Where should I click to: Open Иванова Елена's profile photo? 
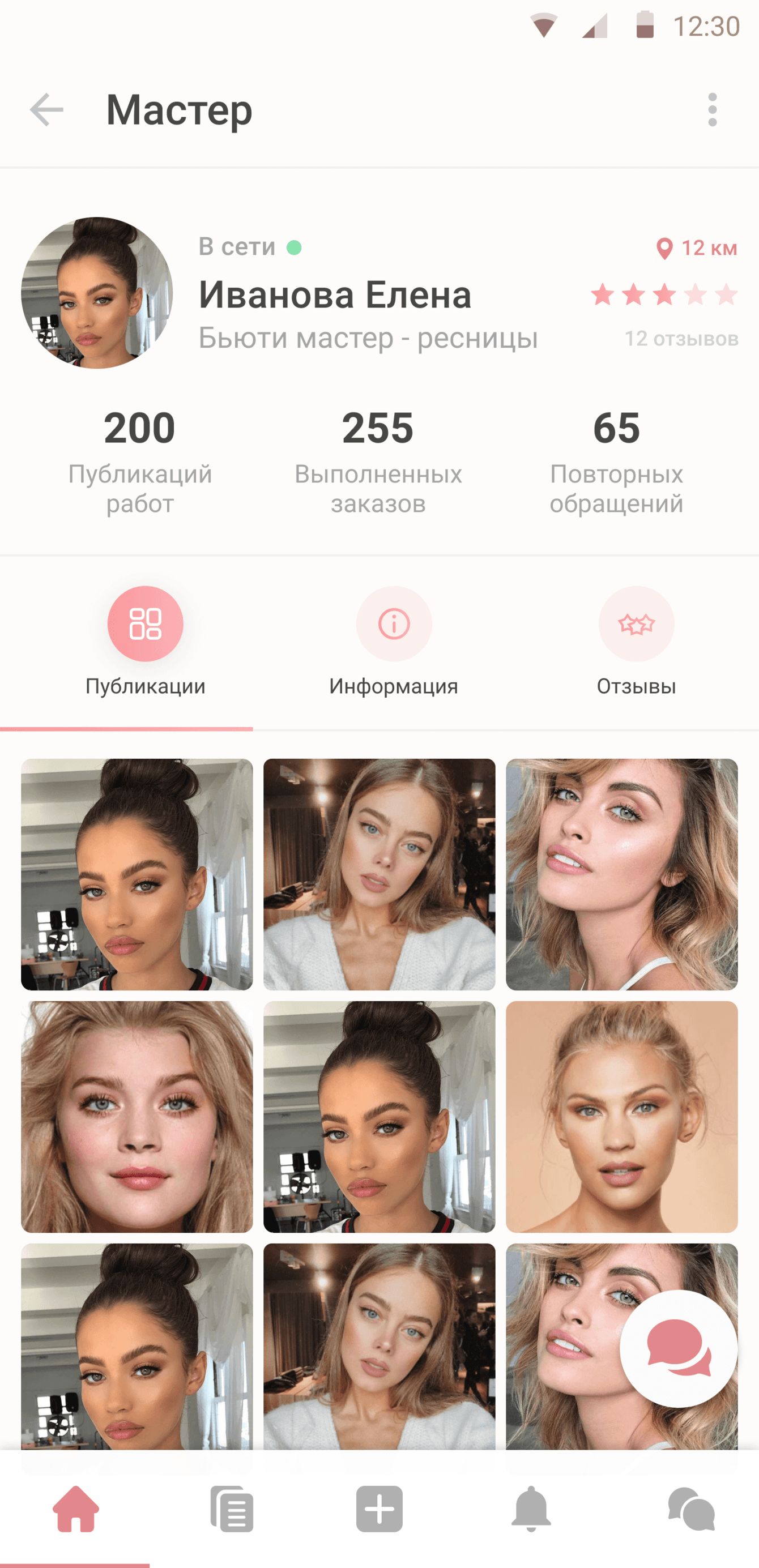(97, 293)
